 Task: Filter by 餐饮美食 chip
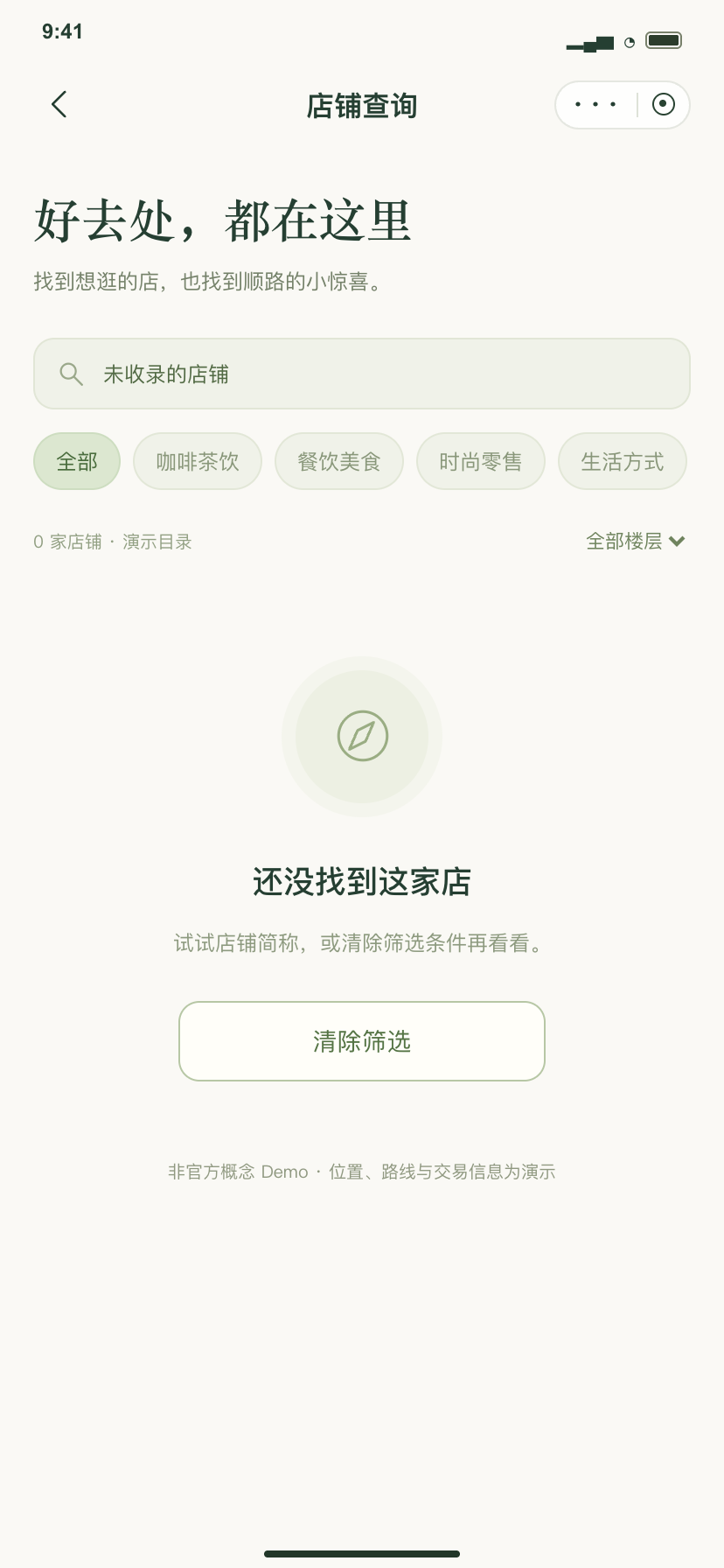coord(339,461)
